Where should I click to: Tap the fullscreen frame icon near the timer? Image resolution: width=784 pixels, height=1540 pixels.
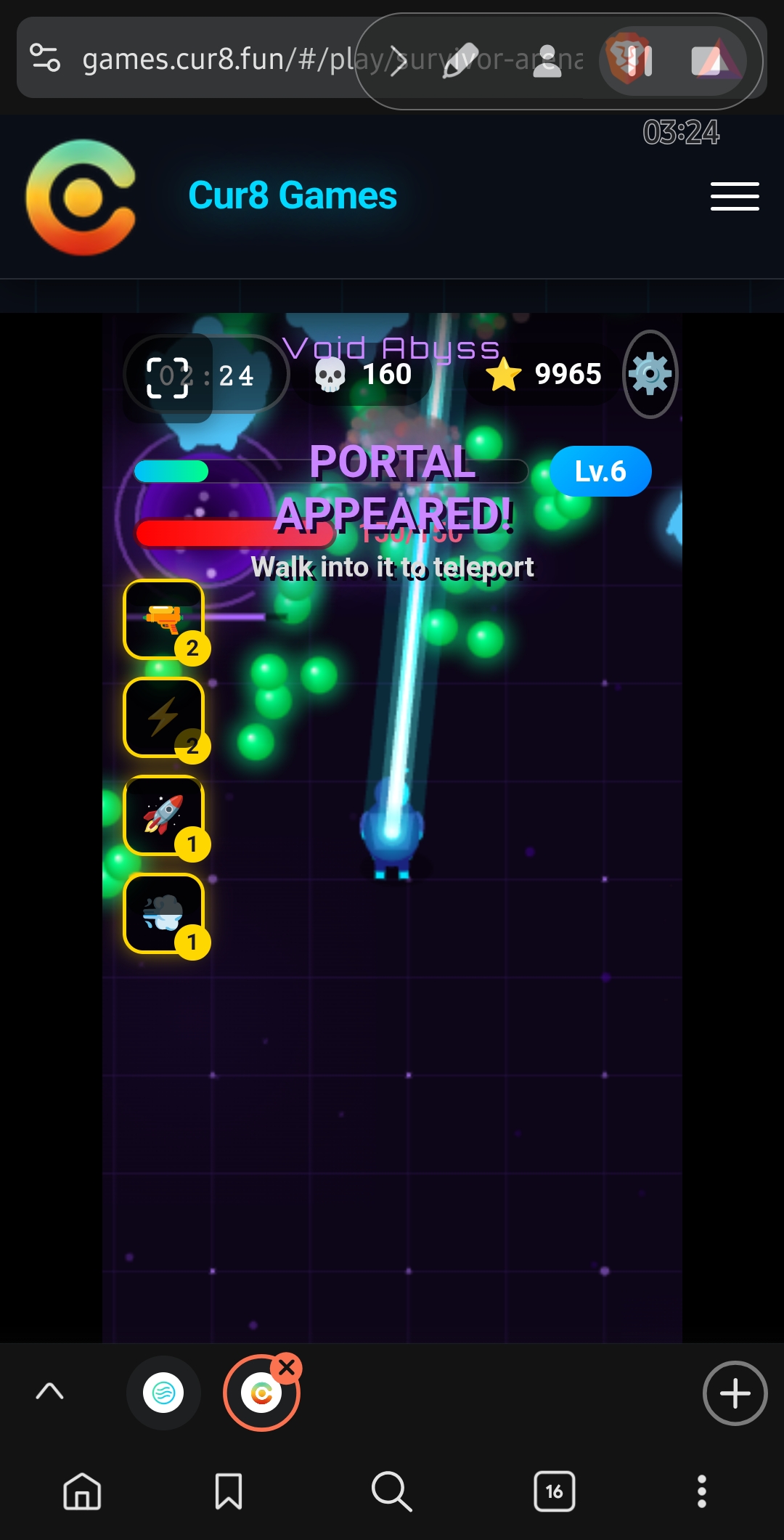[x=168, y=378]
